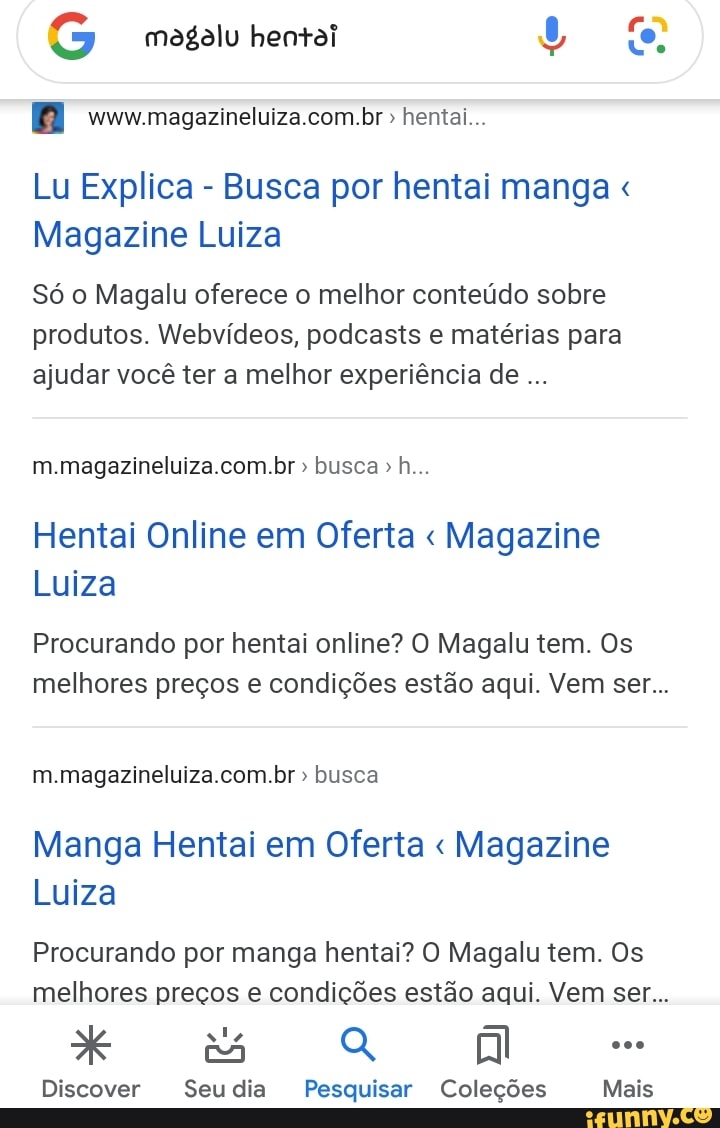Open the Coleções tab
Screen dimensions: 720x1128
[493, 1062]
